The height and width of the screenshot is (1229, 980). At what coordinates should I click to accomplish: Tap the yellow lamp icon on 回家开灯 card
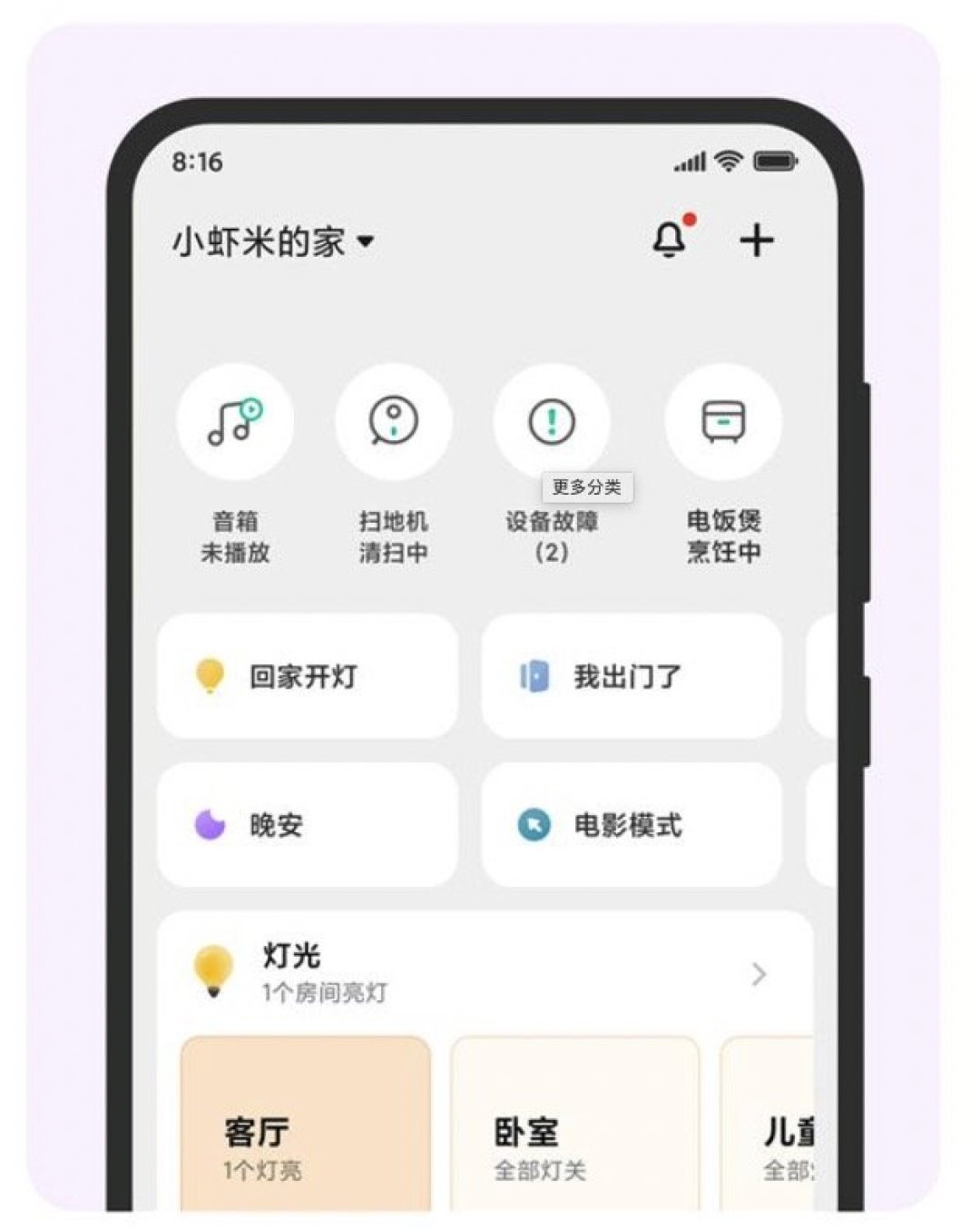(x=211, y=676)
